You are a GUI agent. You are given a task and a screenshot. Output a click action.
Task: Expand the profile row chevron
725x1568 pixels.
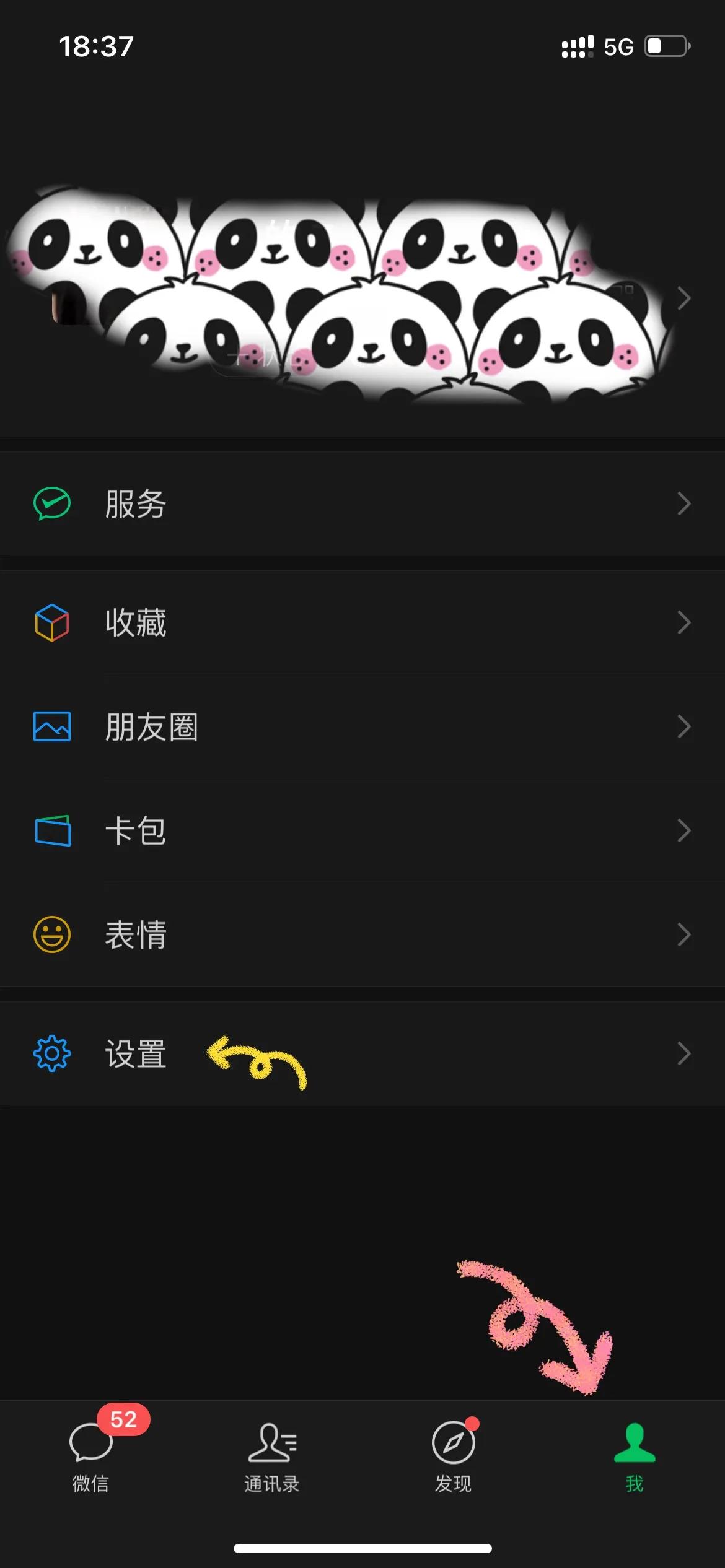683,298
